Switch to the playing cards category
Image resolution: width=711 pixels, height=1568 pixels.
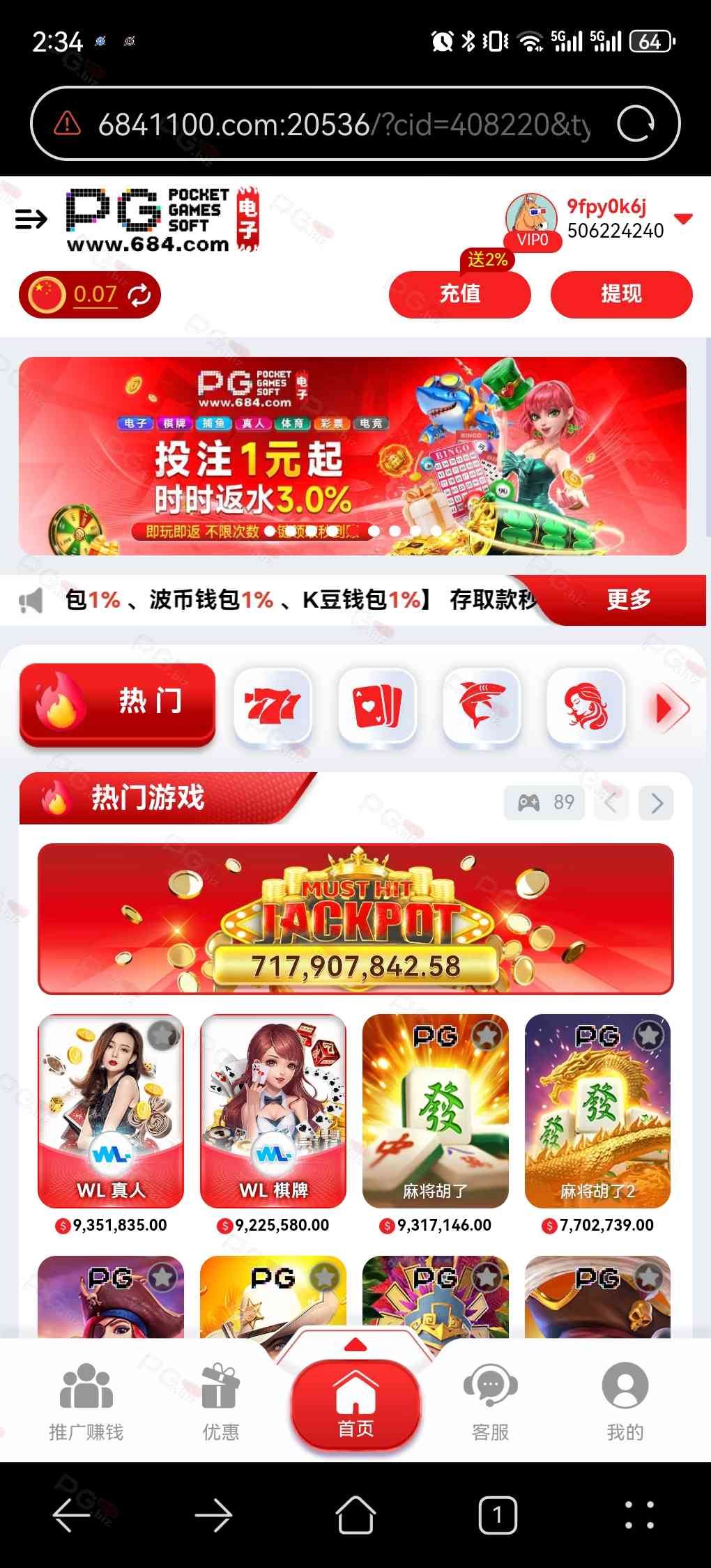[x=377, y=705]
